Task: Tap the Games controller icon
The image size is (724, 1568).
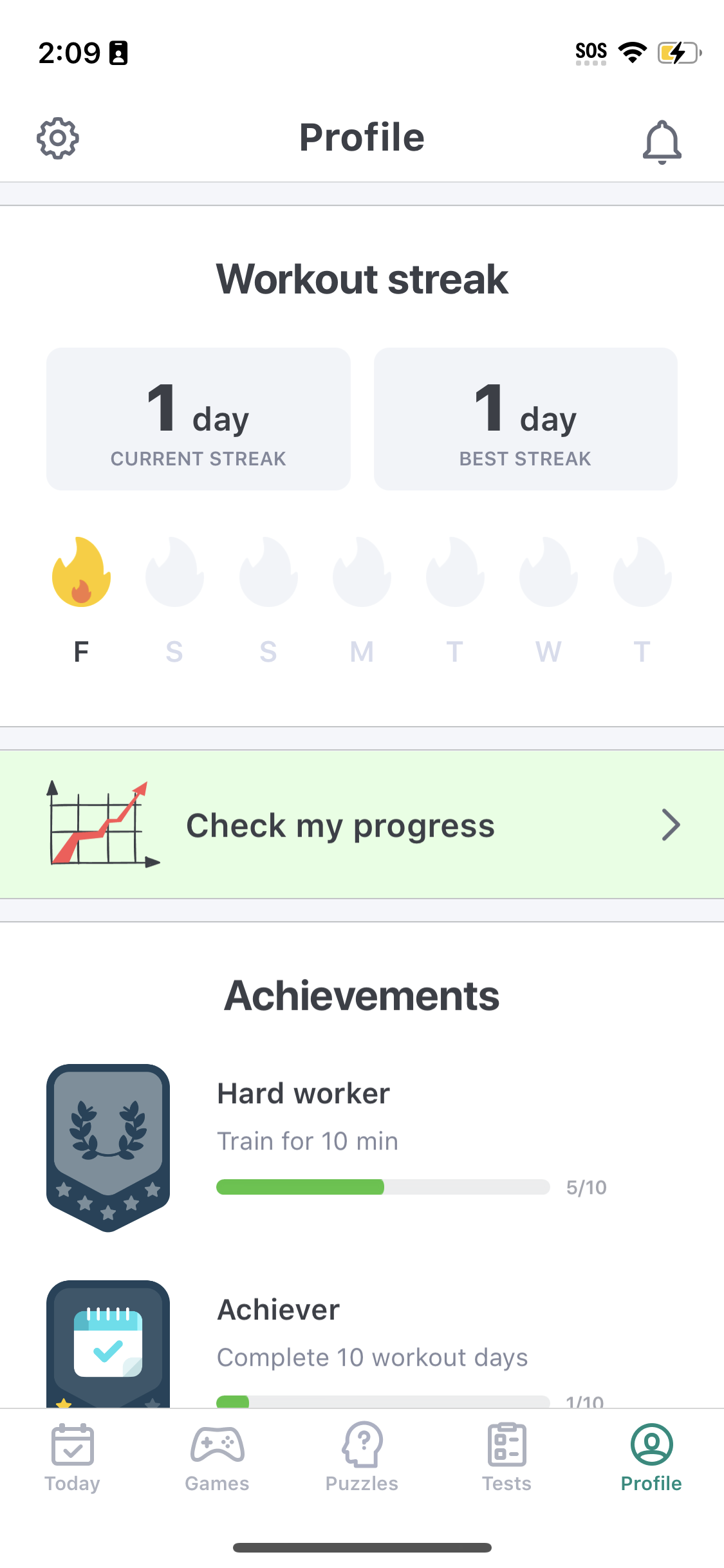Action: click(x=217, y=1445)
